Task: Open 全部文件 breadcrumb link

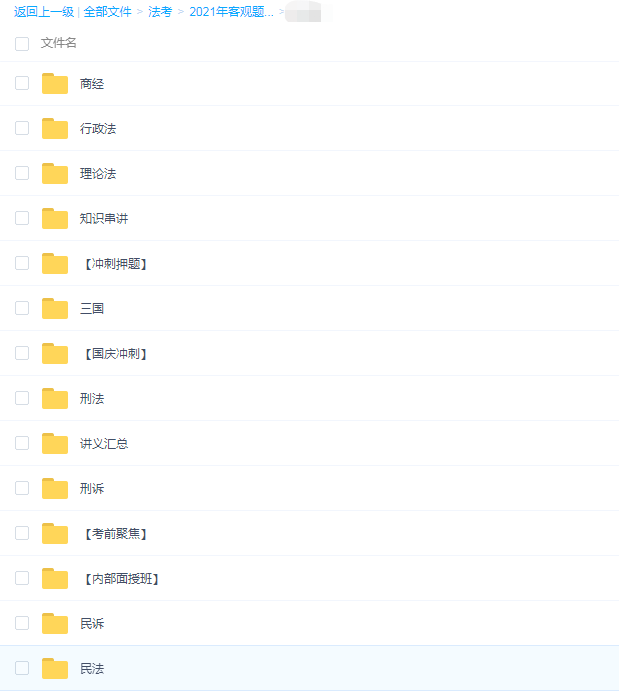Action: (x=108, y=12)
